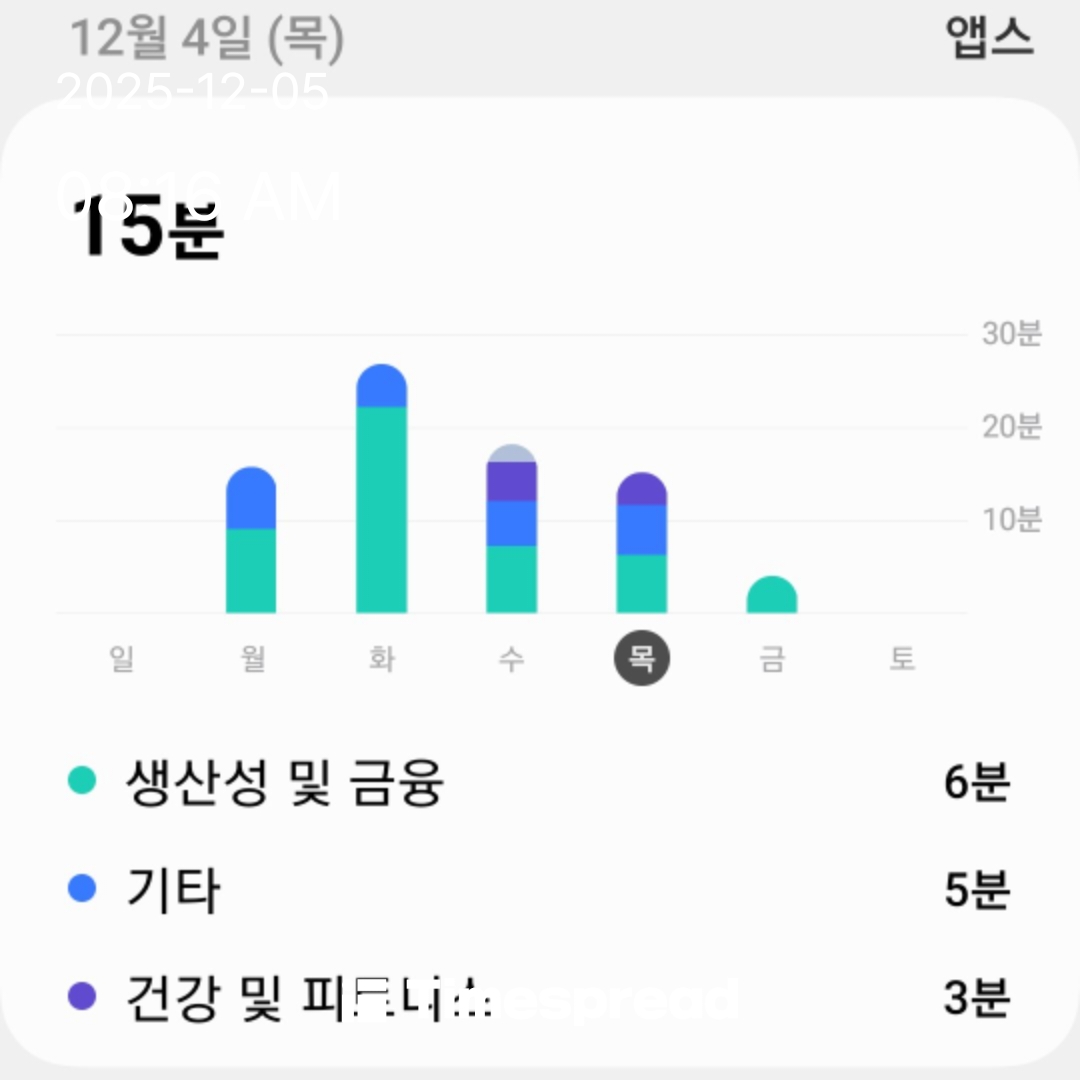1080x1080 pixels.
Task: View 금 usage in chart
Action: point(771,658)
